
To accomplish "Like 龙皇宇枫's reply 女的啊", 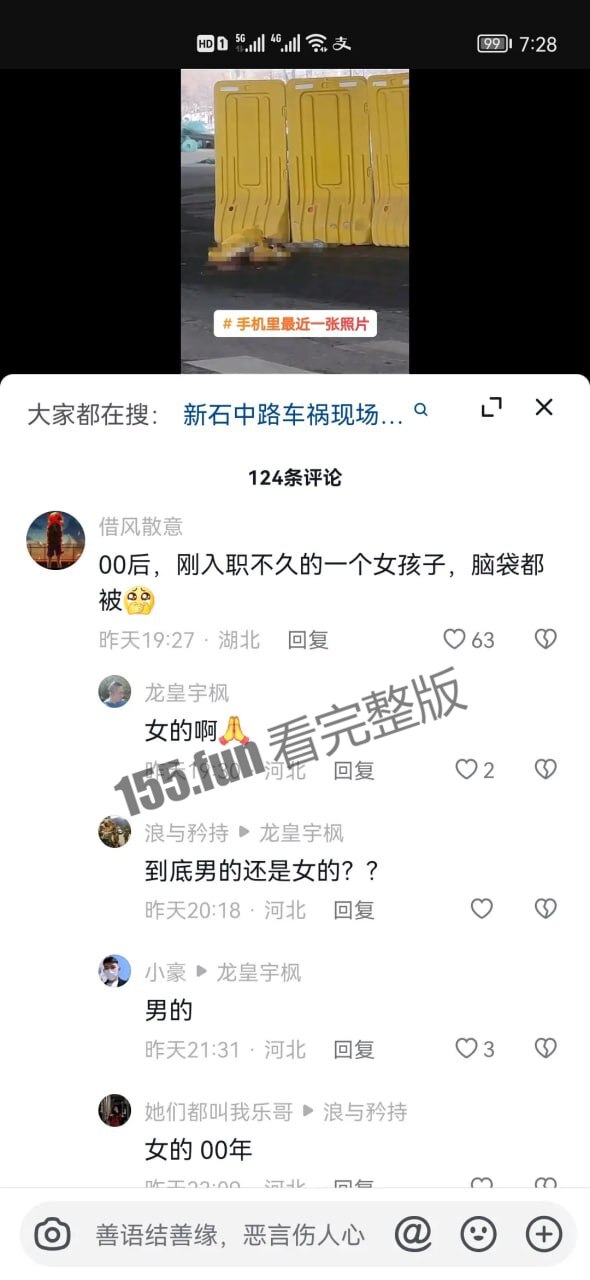I will click(x=475, y=770).
